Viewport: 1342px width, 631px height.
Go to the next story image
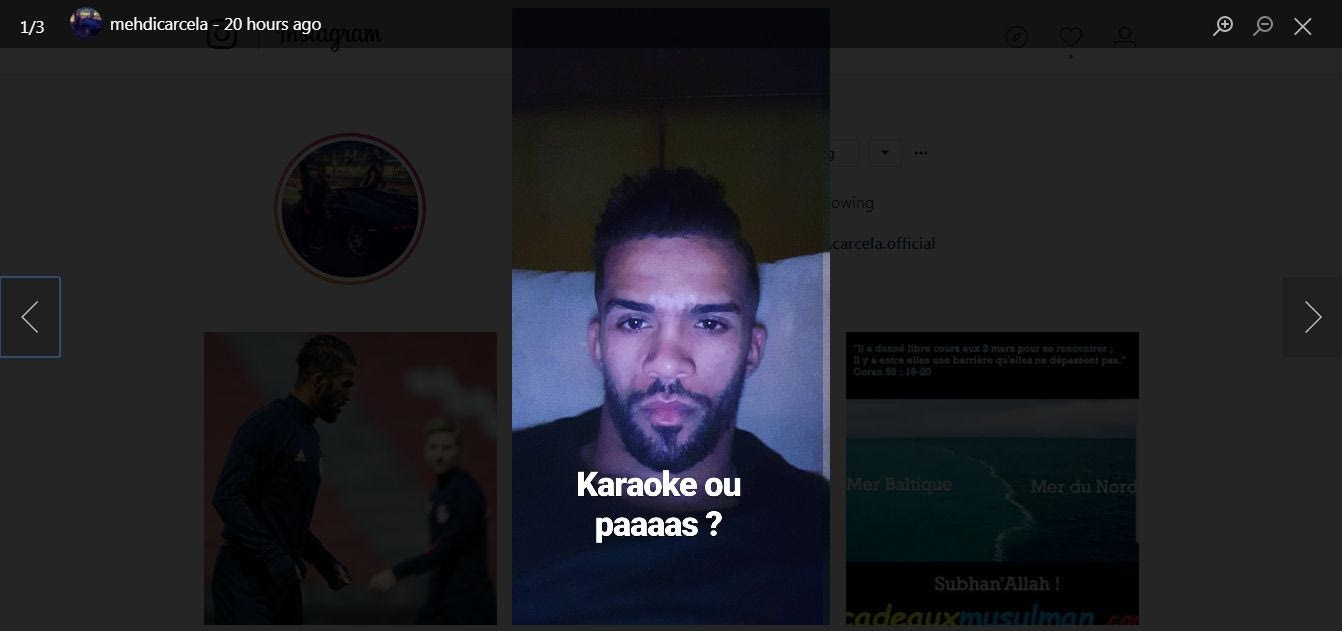(x=1312, y=317)
